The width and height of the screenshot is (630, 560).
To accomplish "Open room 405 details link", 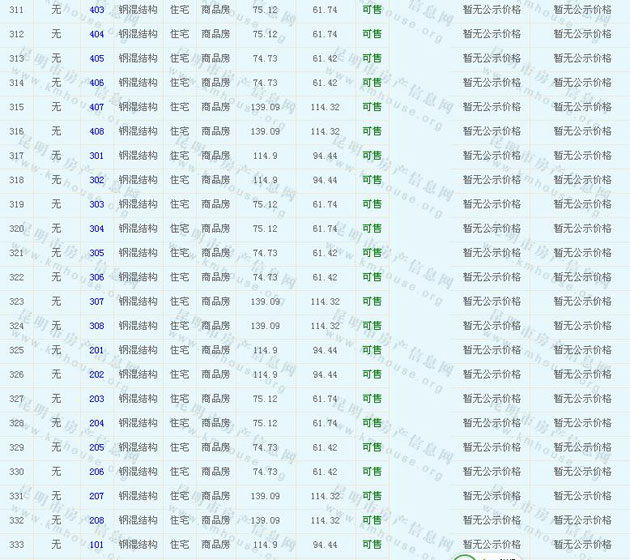I will (96, 59).
